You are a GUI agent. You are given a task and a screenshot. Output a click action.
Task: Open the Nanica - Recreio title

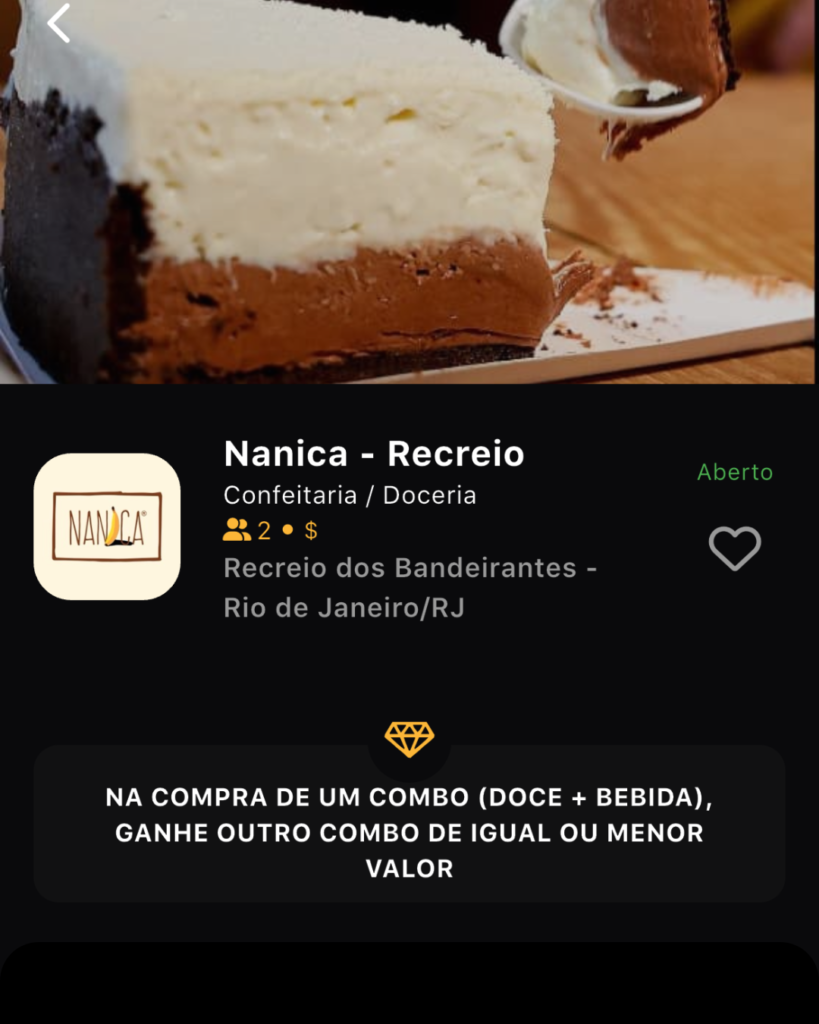tap(373, 454)
